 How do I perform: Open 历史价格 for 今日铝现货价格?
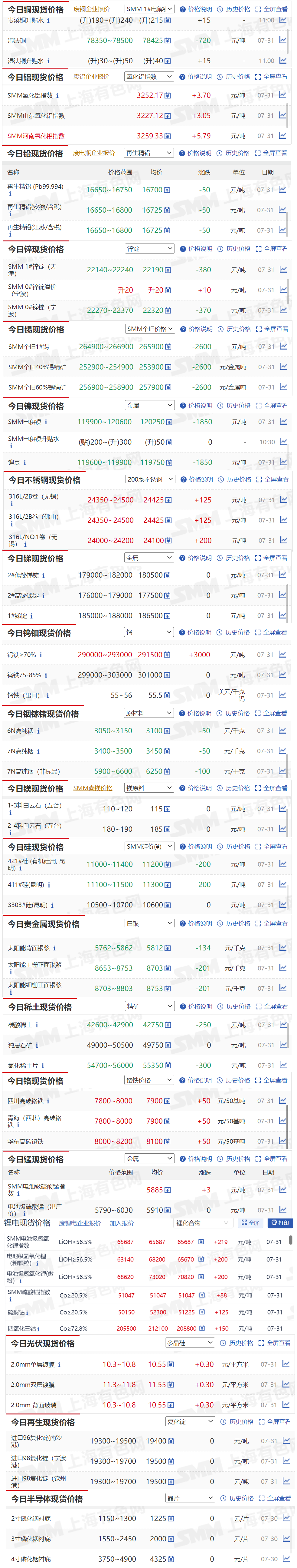[233, 77]
